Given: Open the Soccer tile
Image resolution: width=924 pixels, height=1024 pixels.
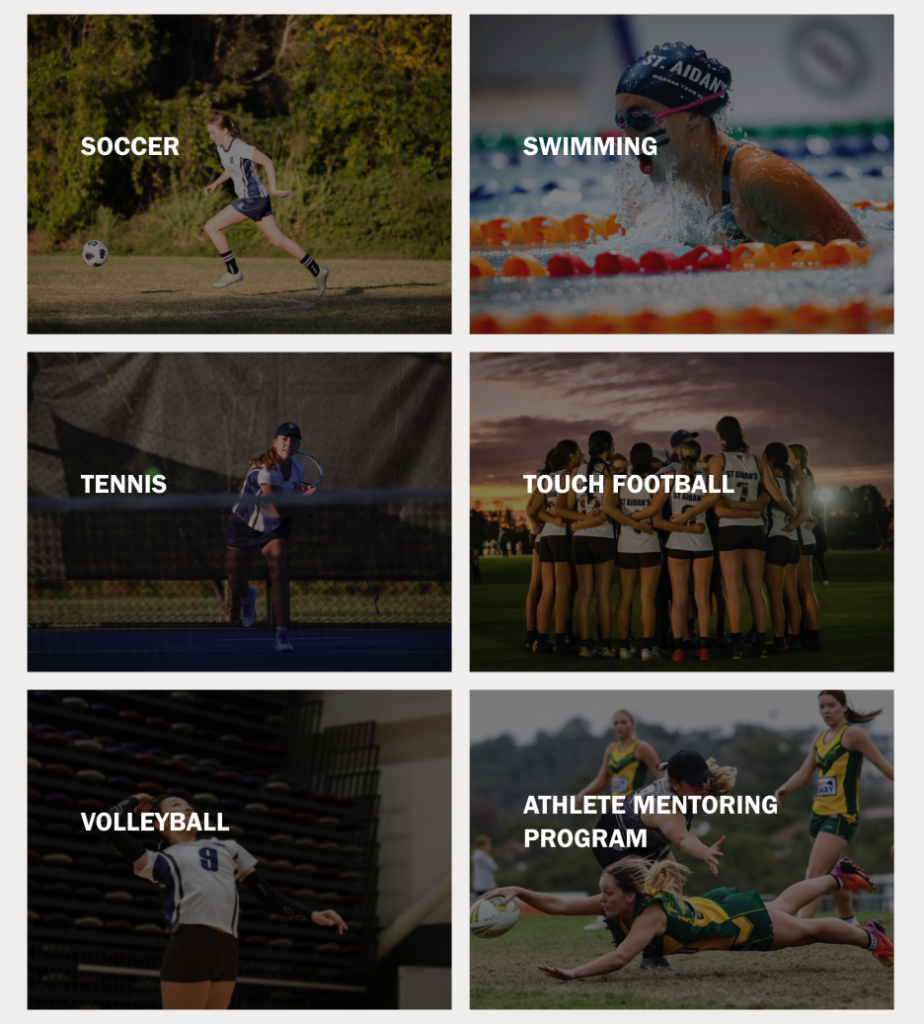Looking at the screenshot, I should 238,174.
